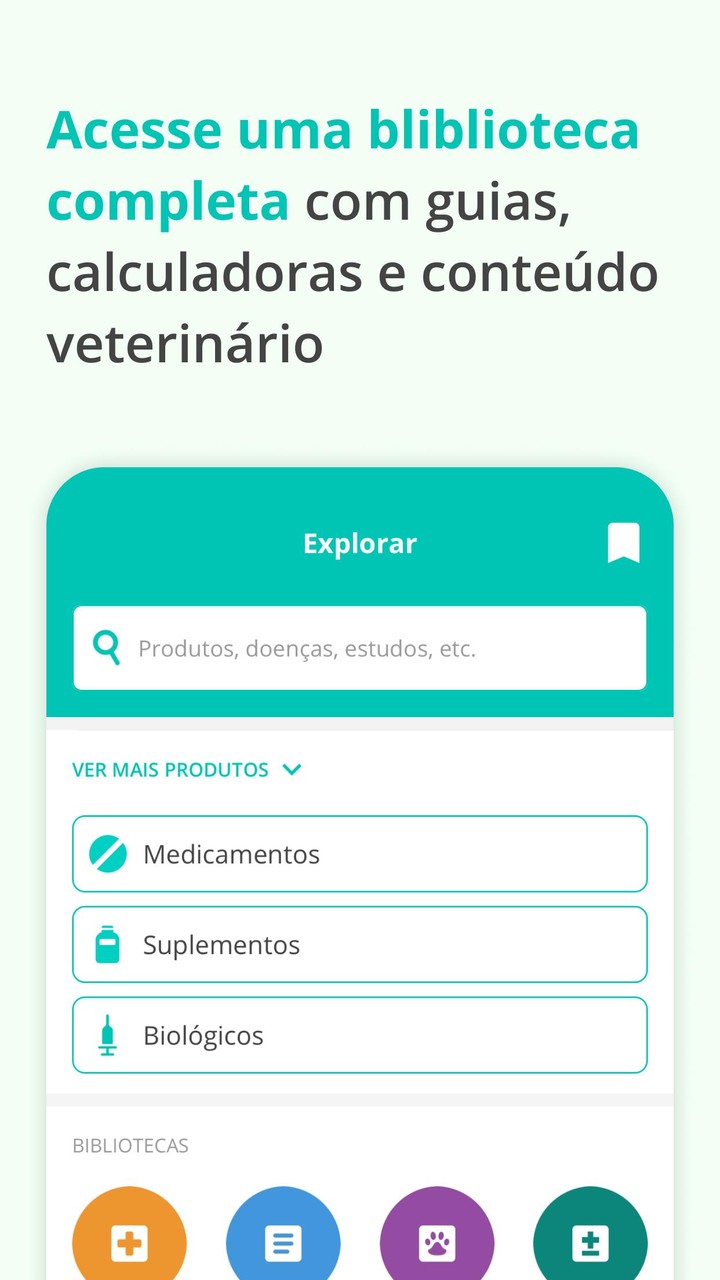Click the magnifying glass search icon
This screenshot has width=720, height=1280.
pyautogui.click(x=106, y=647)
